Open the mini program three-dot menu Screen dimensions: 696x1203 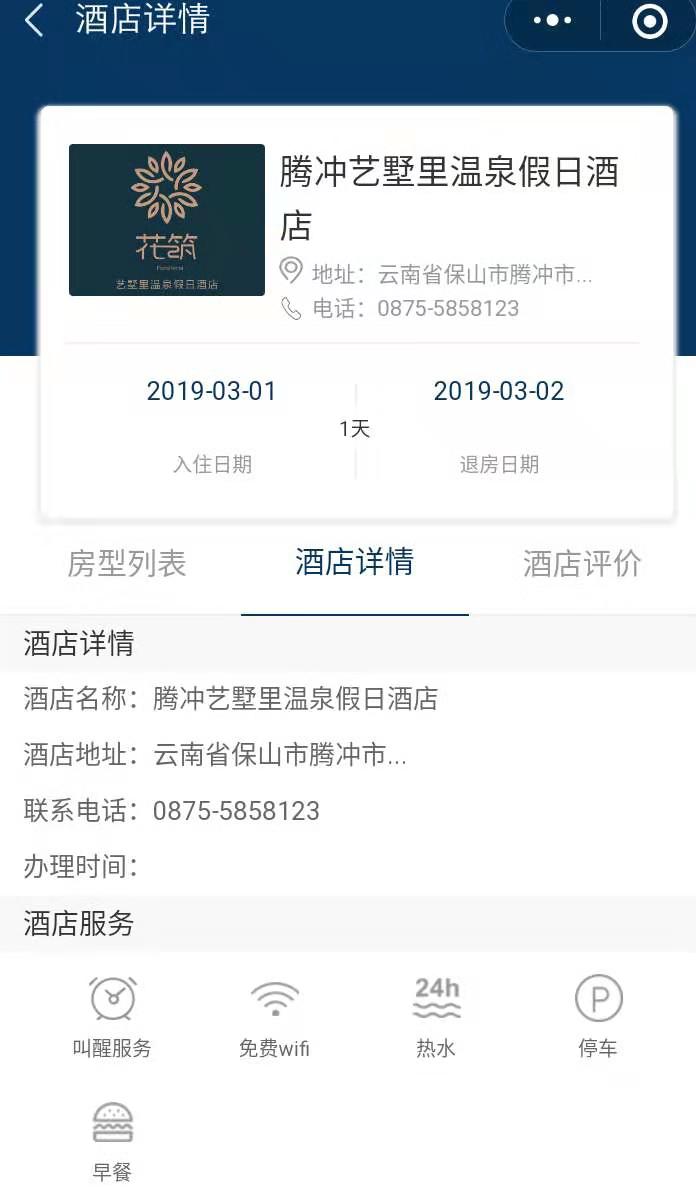point(553,20)
